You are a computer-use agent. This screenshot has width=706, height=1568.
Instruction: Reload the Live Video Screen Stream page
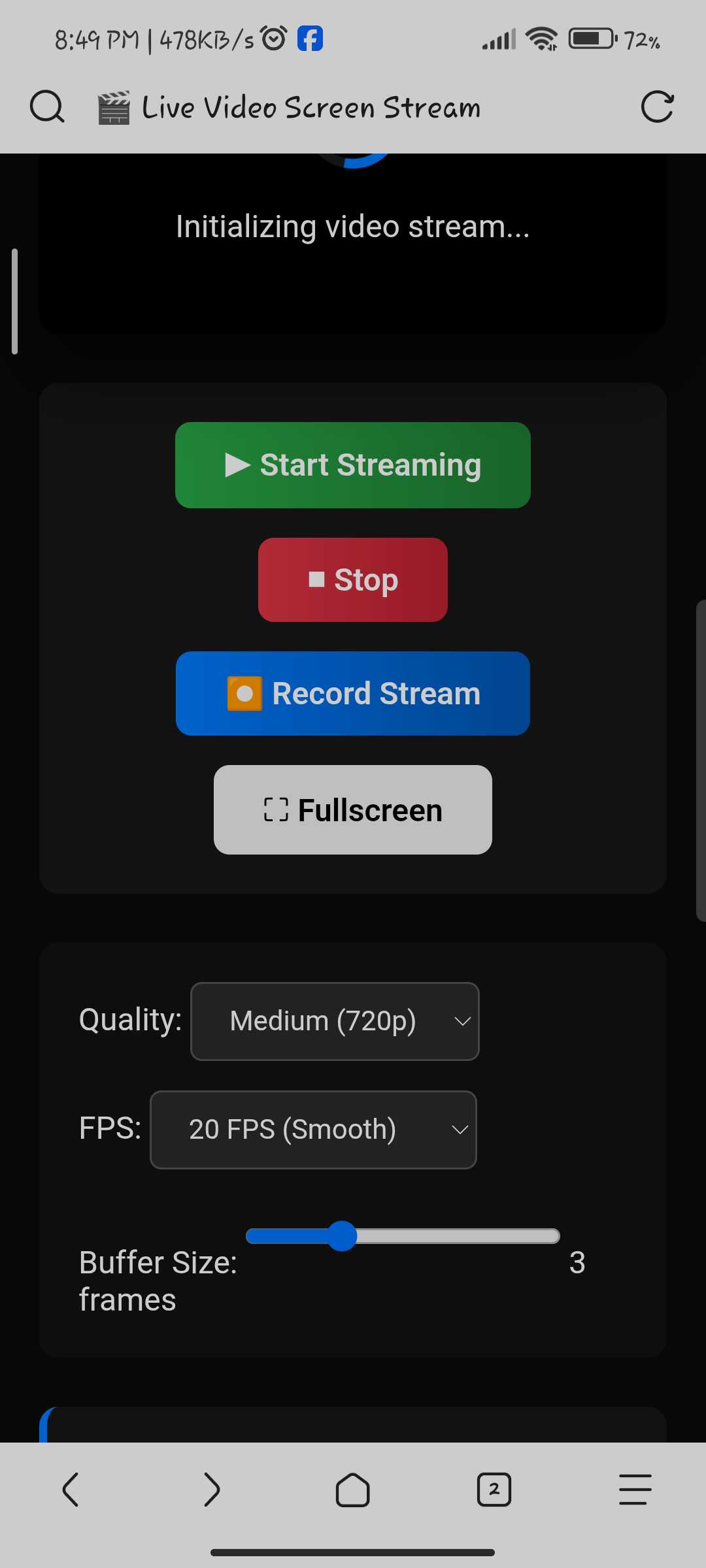click(x=657, y=107)
